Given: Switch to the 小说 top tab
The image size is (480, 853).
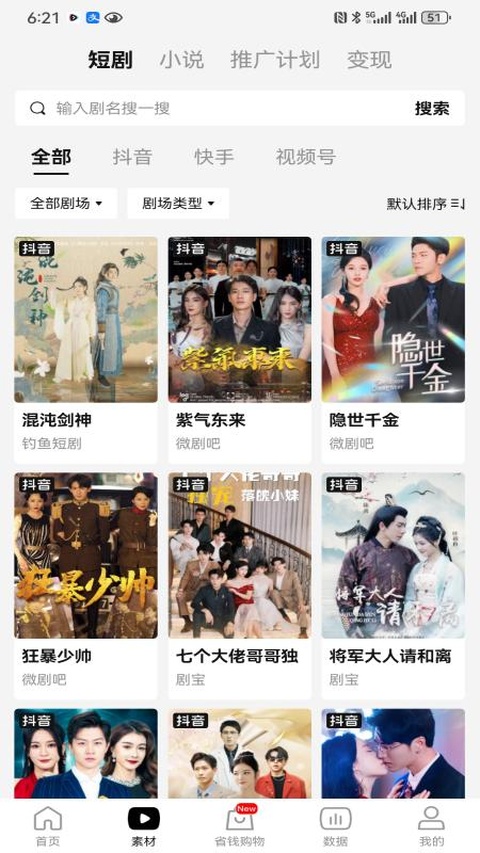Looking at the screenshot, I should [182, 60].
